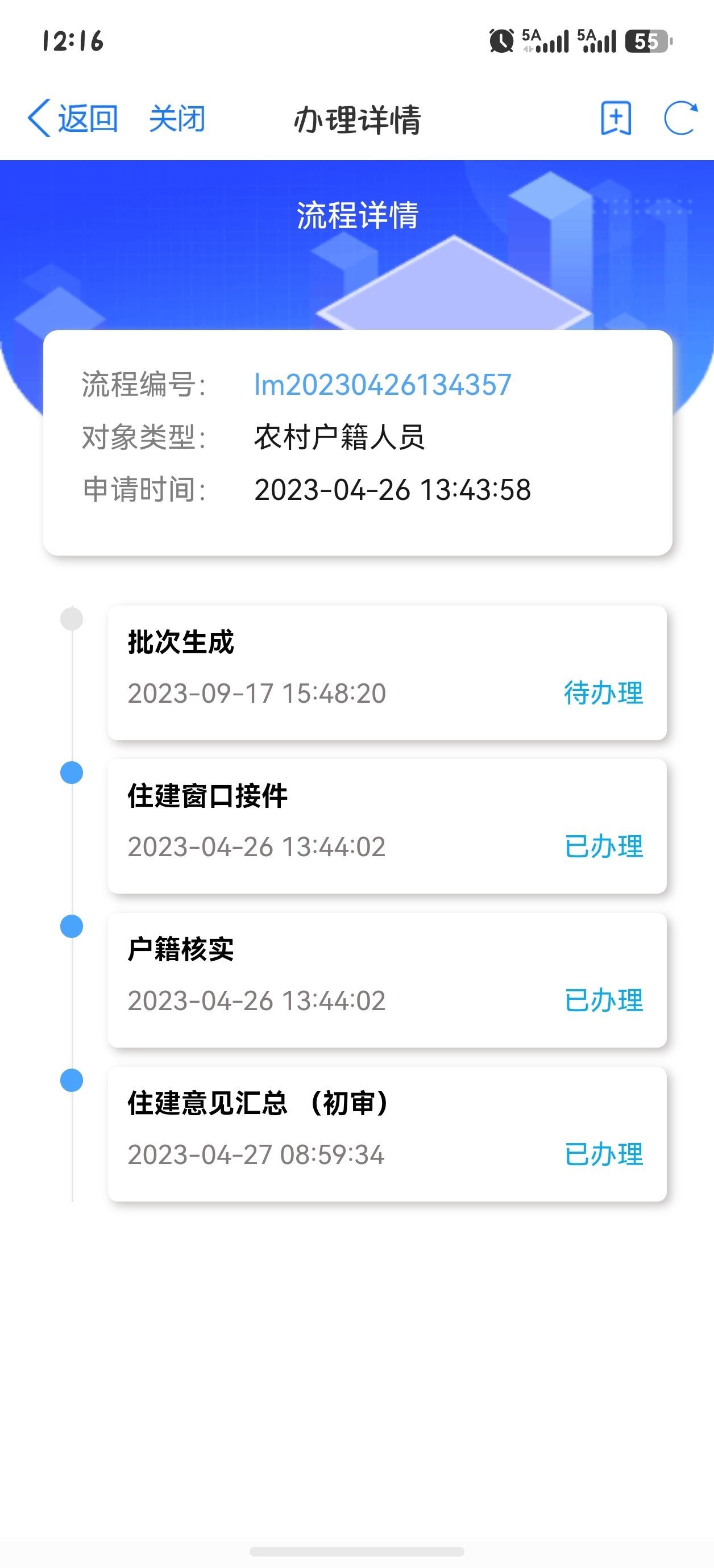The image size is (714, 1568).
Task: Open the 住建意见汇总（初审）step card
Action: click(x=388, y=1134)
